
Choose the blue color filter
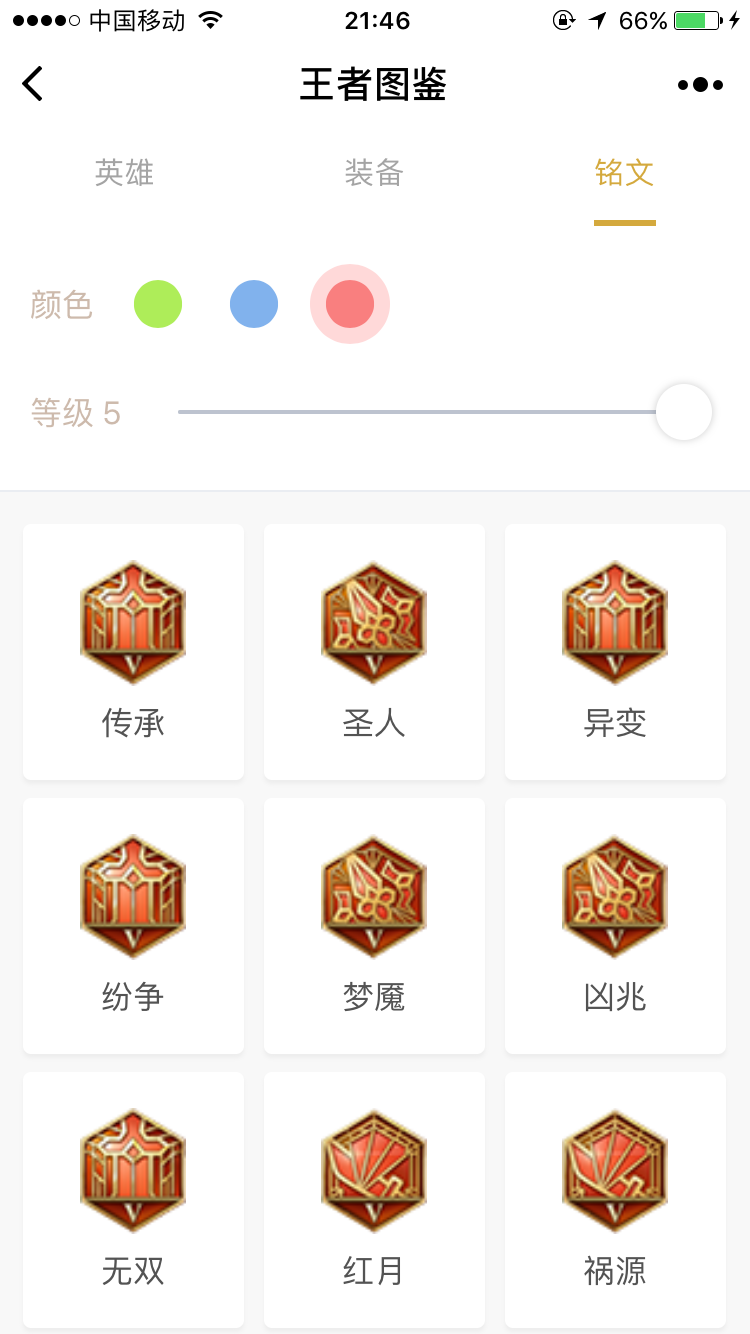pyautogui.click(x=254, y=304)
